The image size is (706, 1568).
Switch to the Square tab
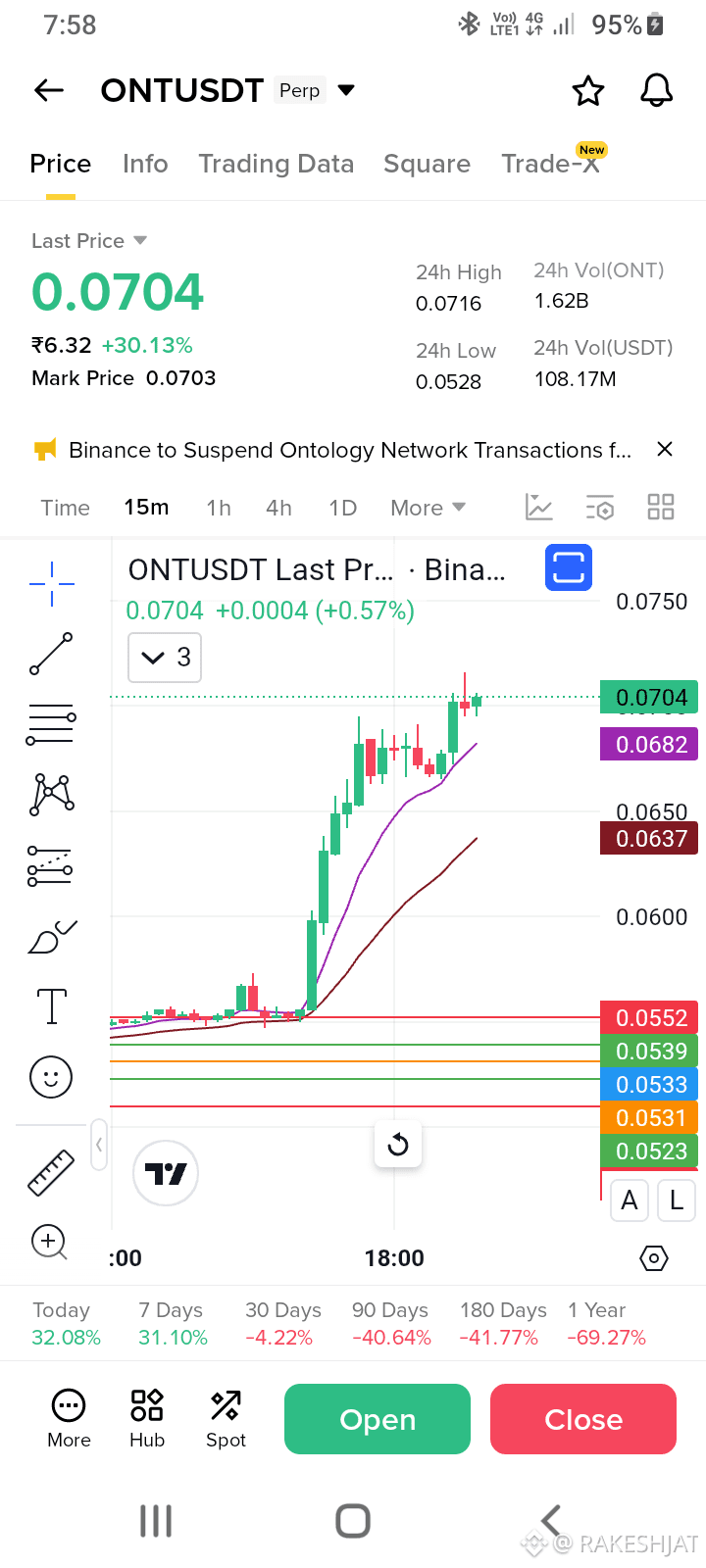click(427, 164)
